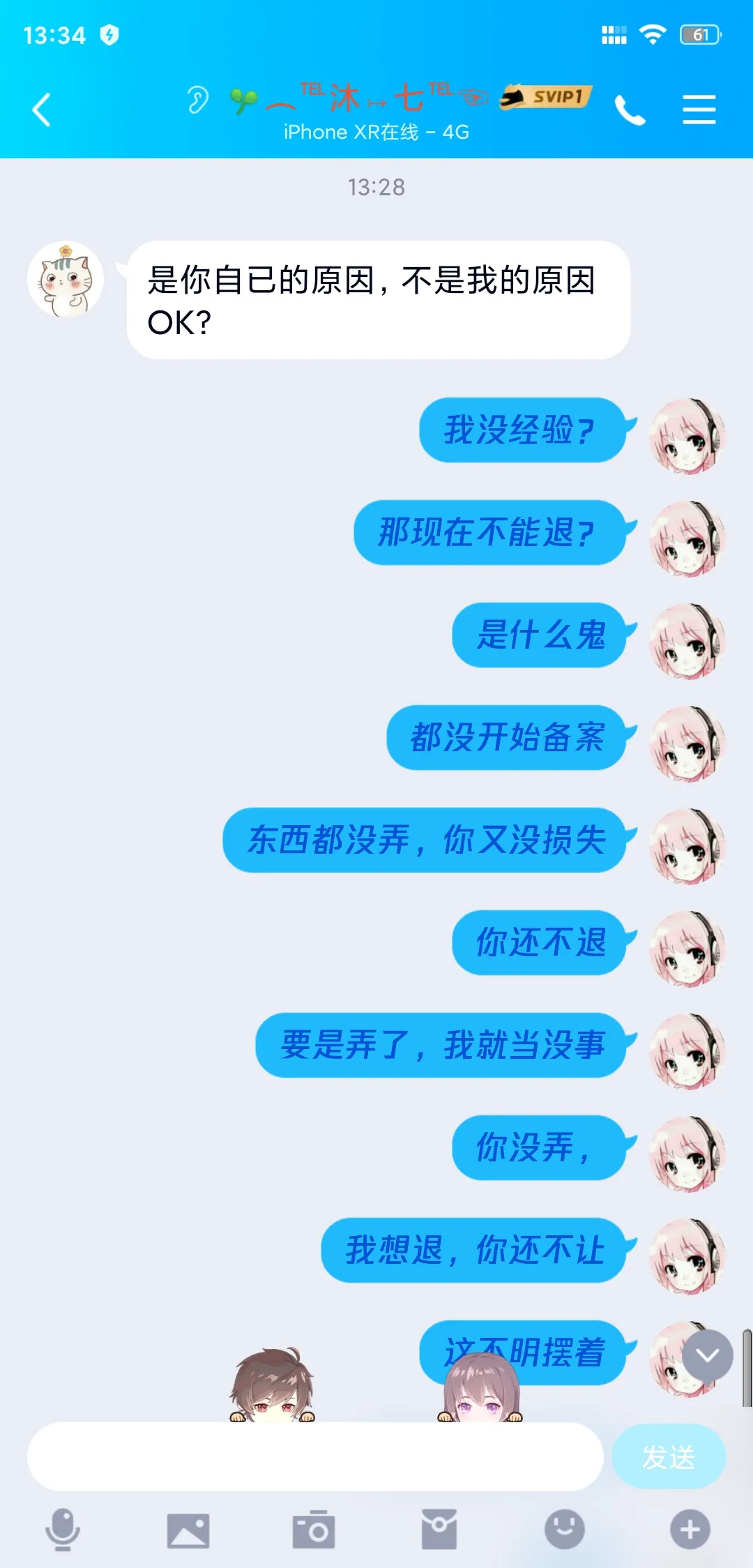This screenshot has height=1568, width=753.
Task: Start a voice call with this contact
Action: pos(630,110)
